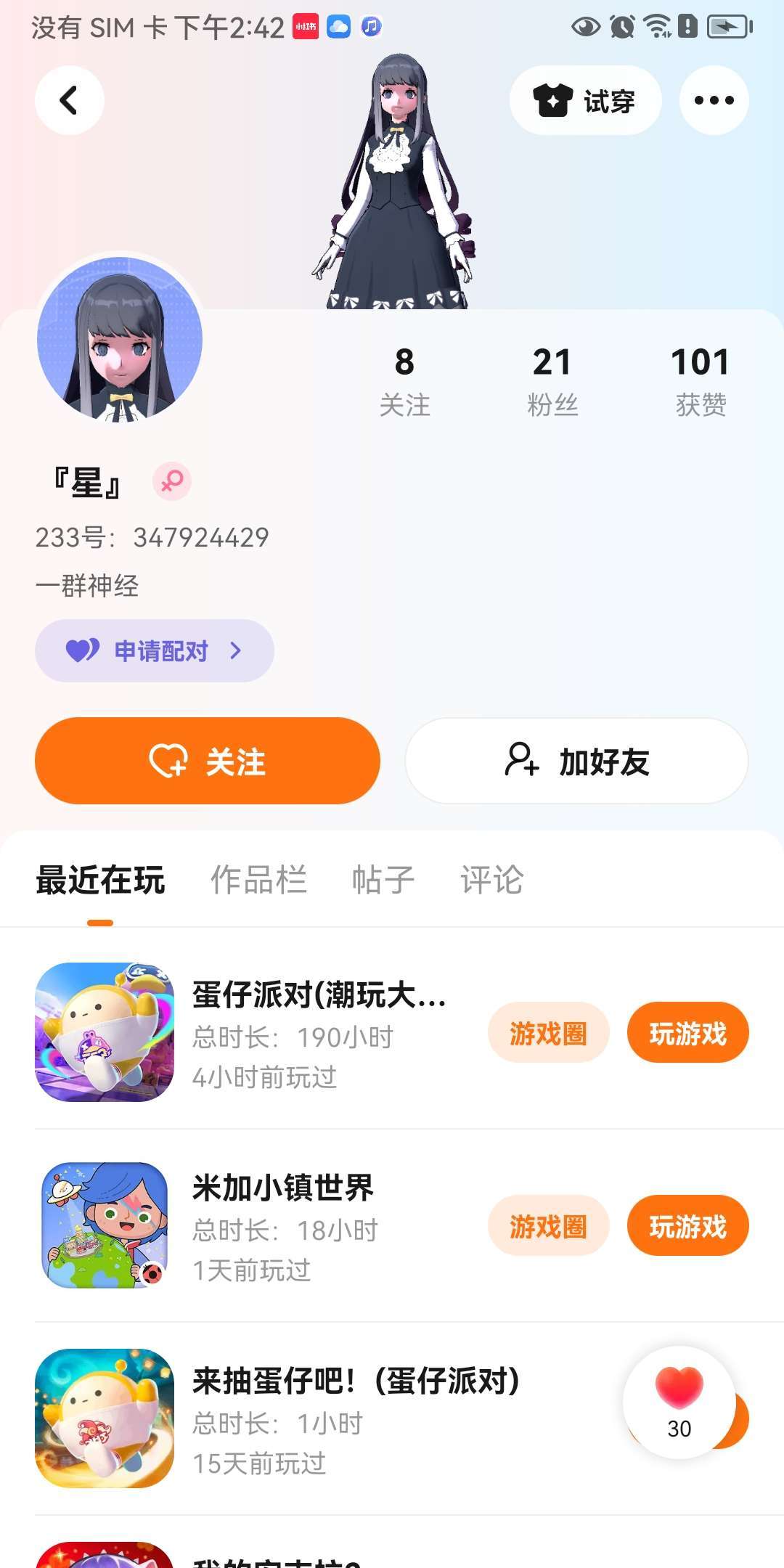Switch to the 帖子 tab

tap(383, 880)
